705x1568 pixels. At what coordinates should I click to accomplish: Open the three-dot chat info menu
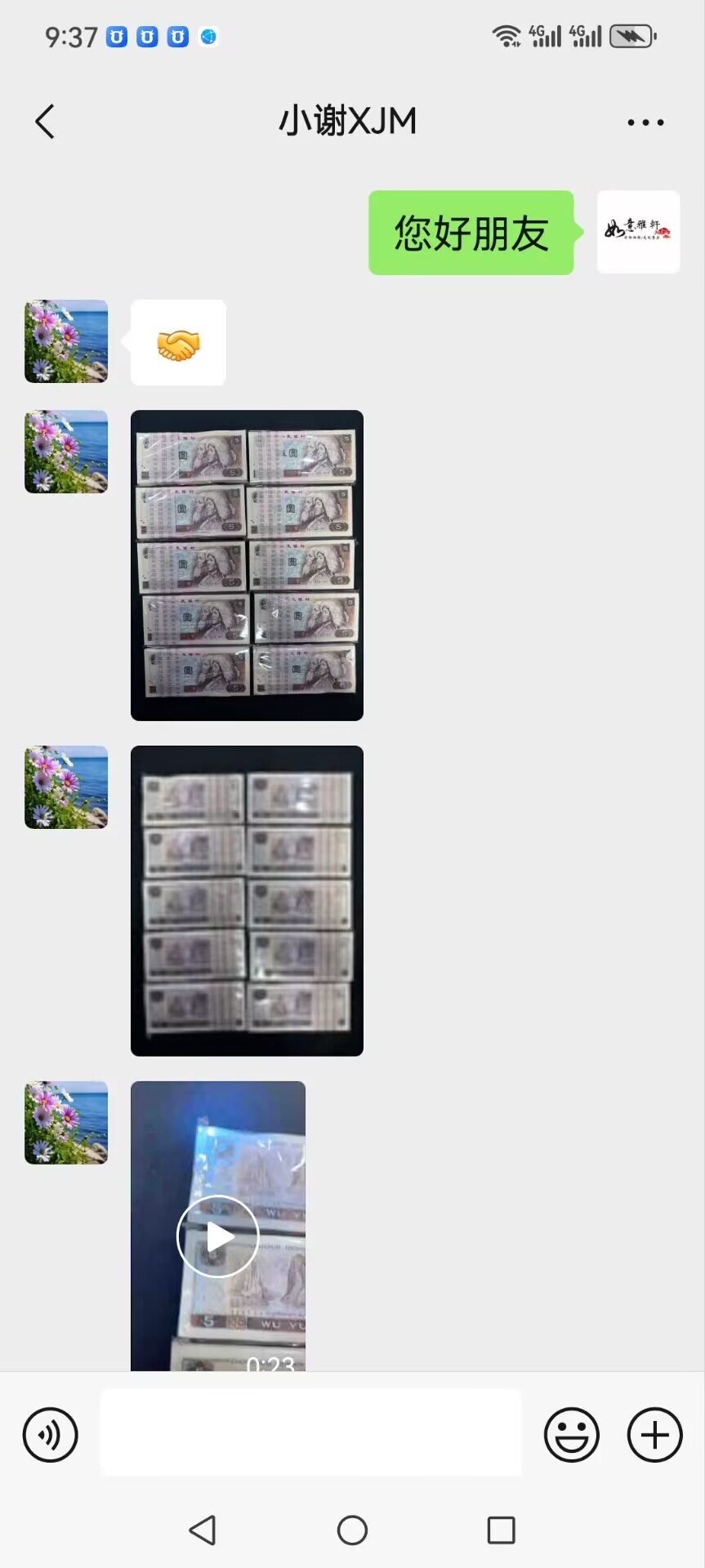tap(645, 122)
